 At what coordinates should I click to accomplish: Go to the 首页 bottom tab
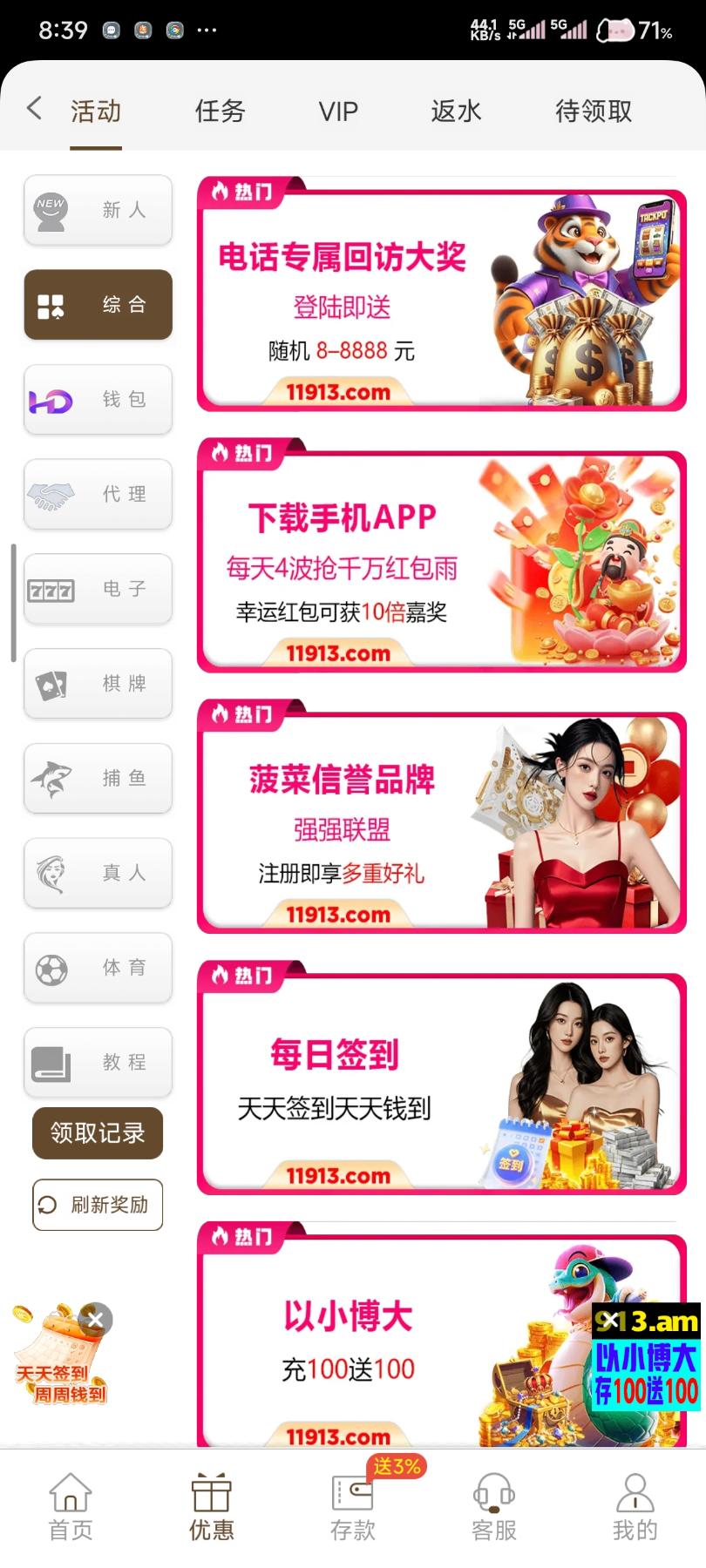click(71, 1507)
